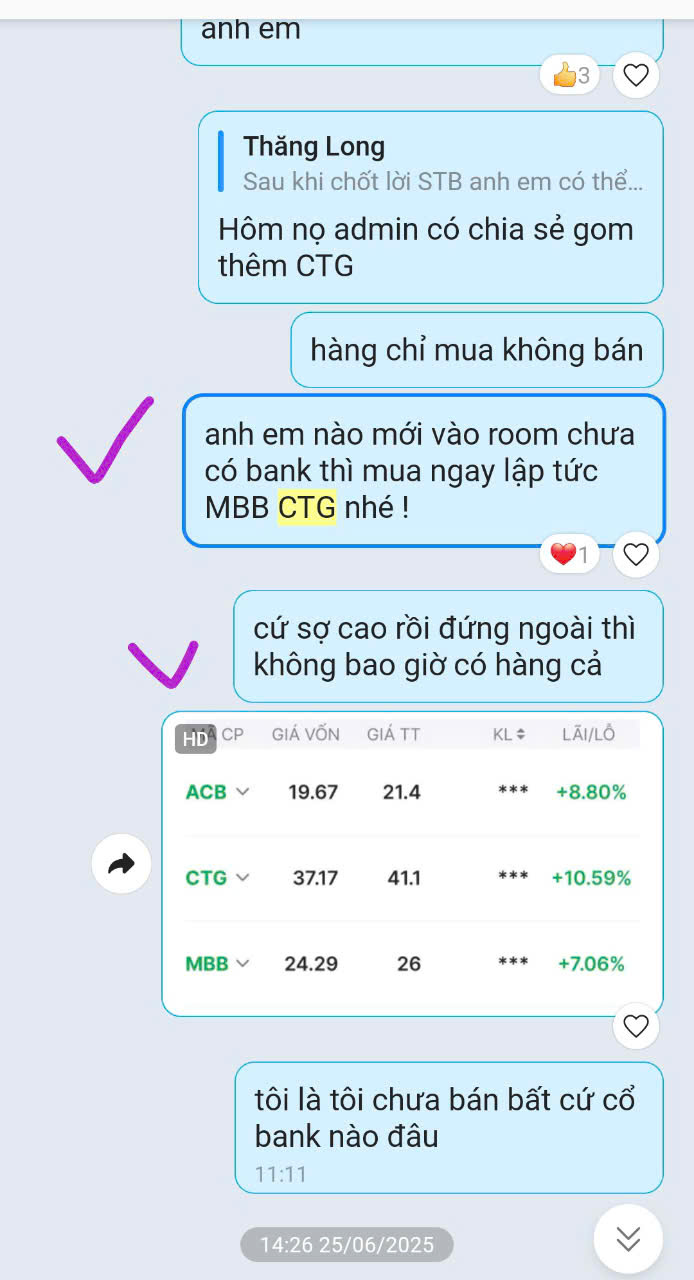Like the stock portfolio image with heart
694x1280 pixels.
pyautogui.click(x=636, y=1025)
